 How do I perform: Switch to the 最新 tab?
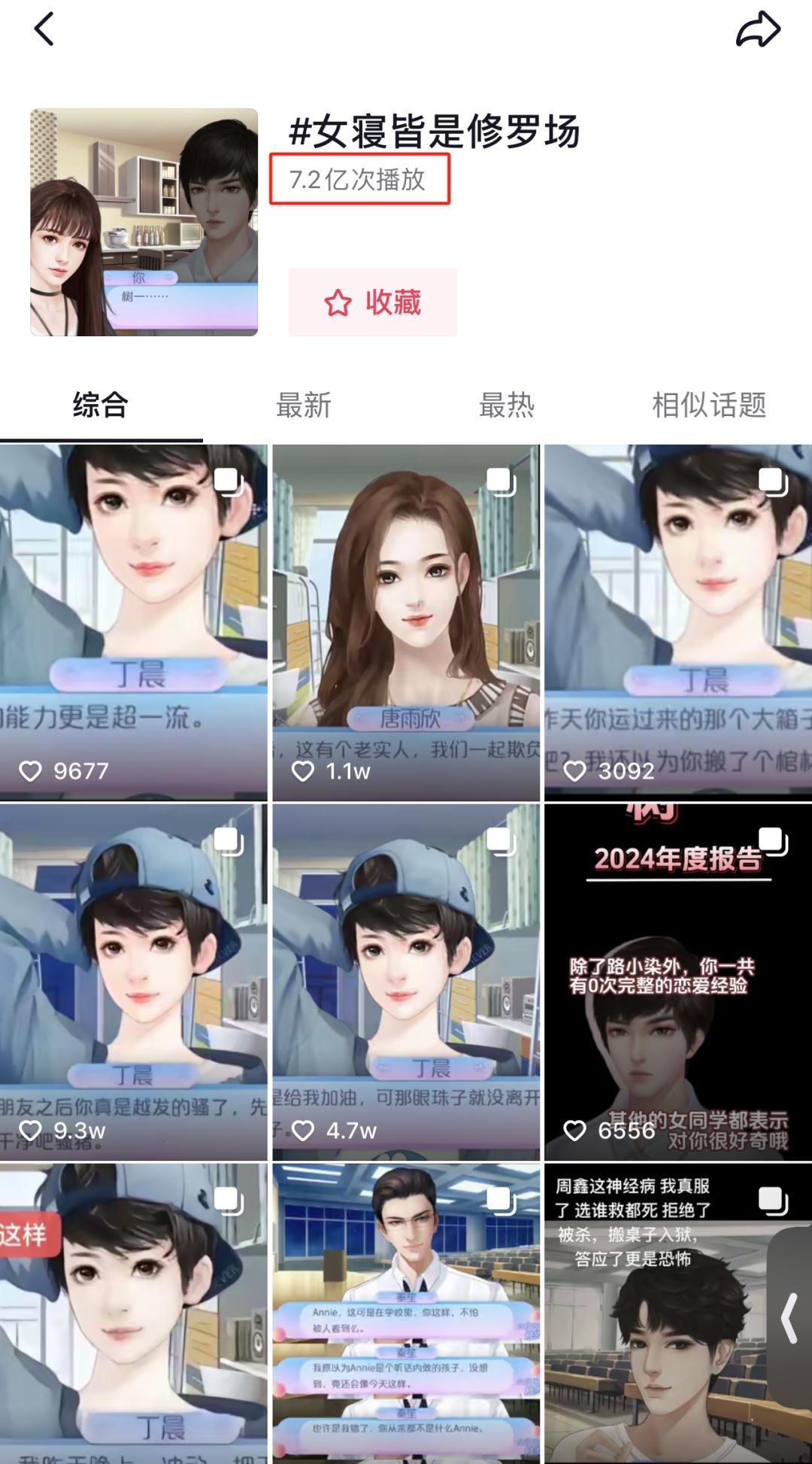304,405
